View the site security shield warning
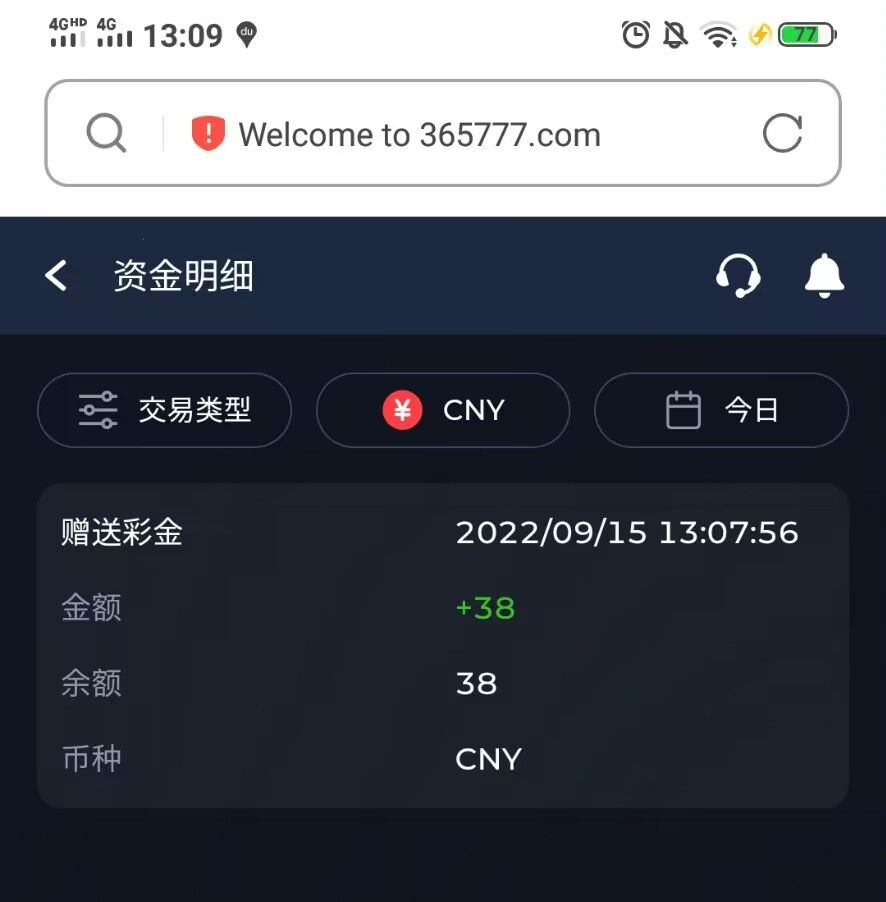Viewport: 886px width, 902px height. tap(208, 133)
